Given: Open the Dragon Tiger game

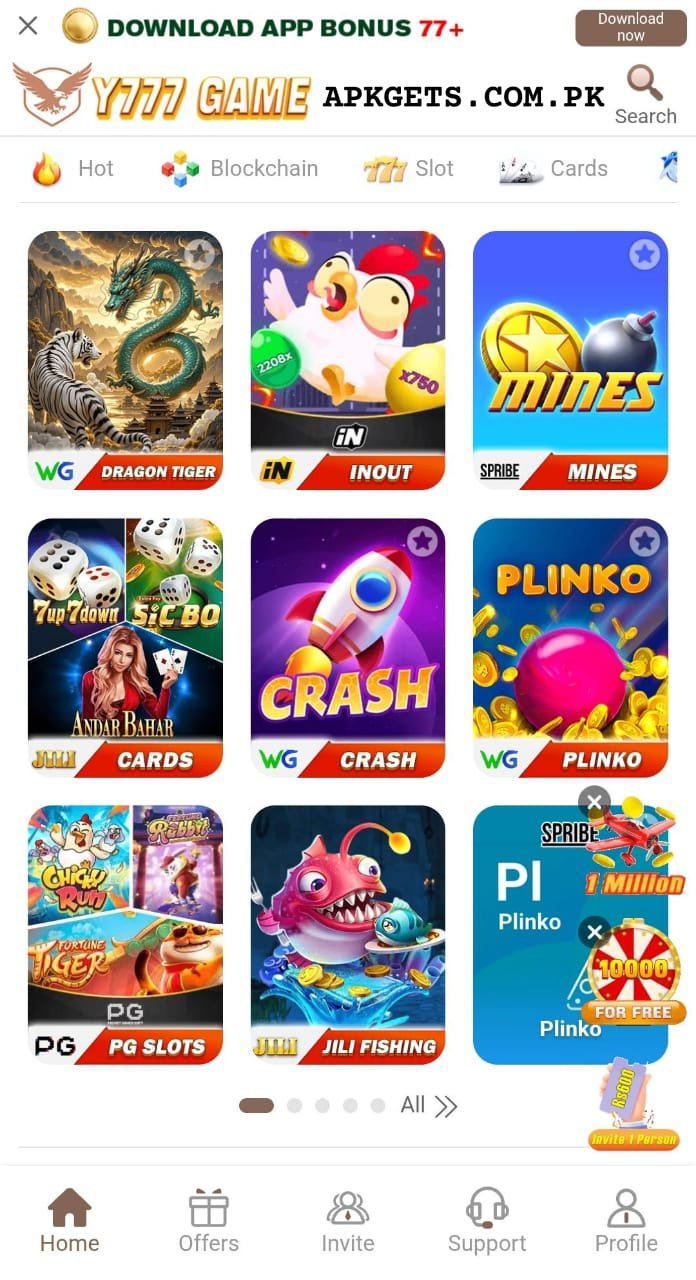Looking at the screenshot, I should pos(125,360).
